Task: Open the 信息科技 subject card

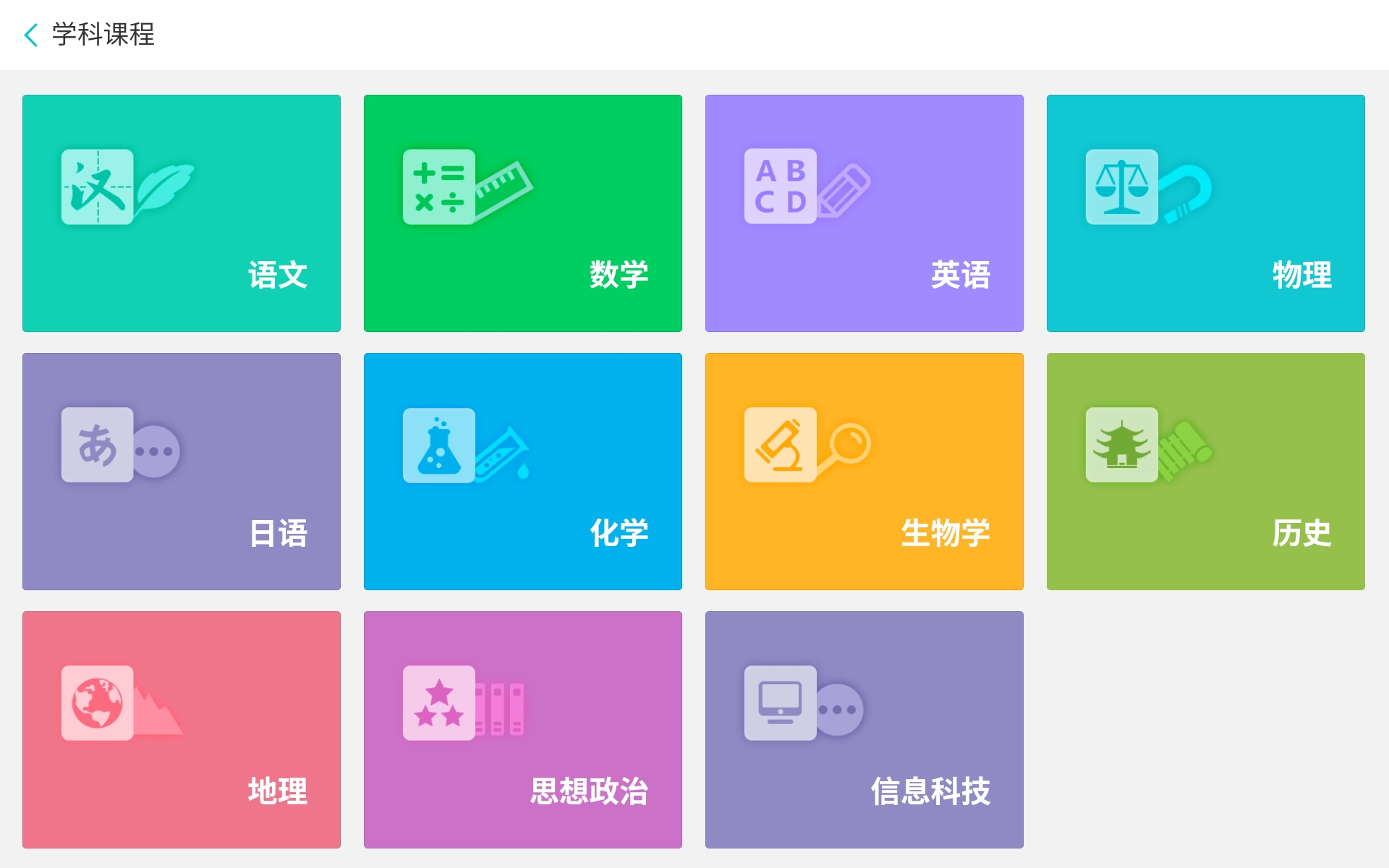Action: pyautogui.click(x=864, y=729)
